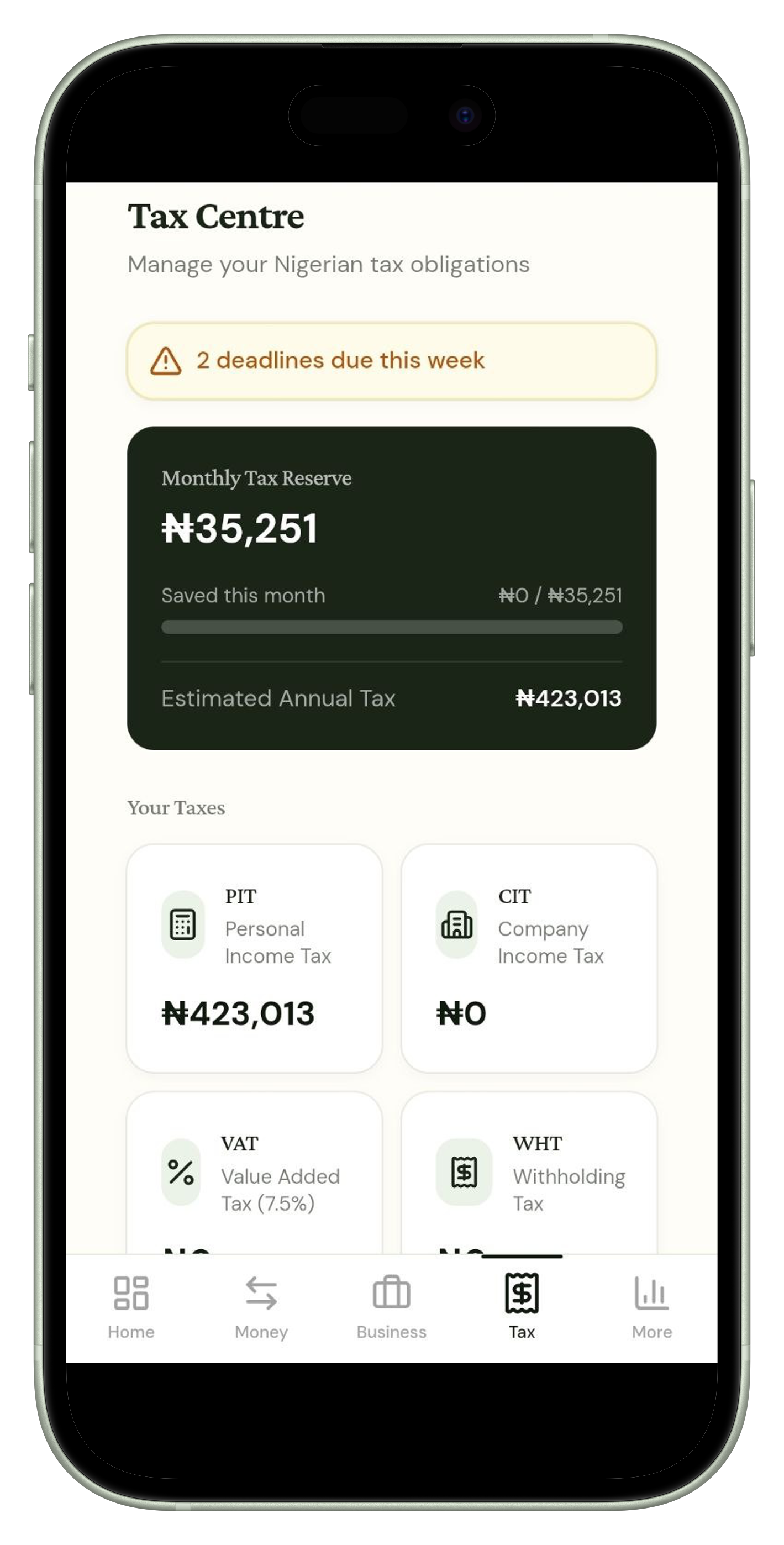Screen dimensions: 784x1545
Task: Switch to the Home tab
Action: click(x=131, y=1306)
